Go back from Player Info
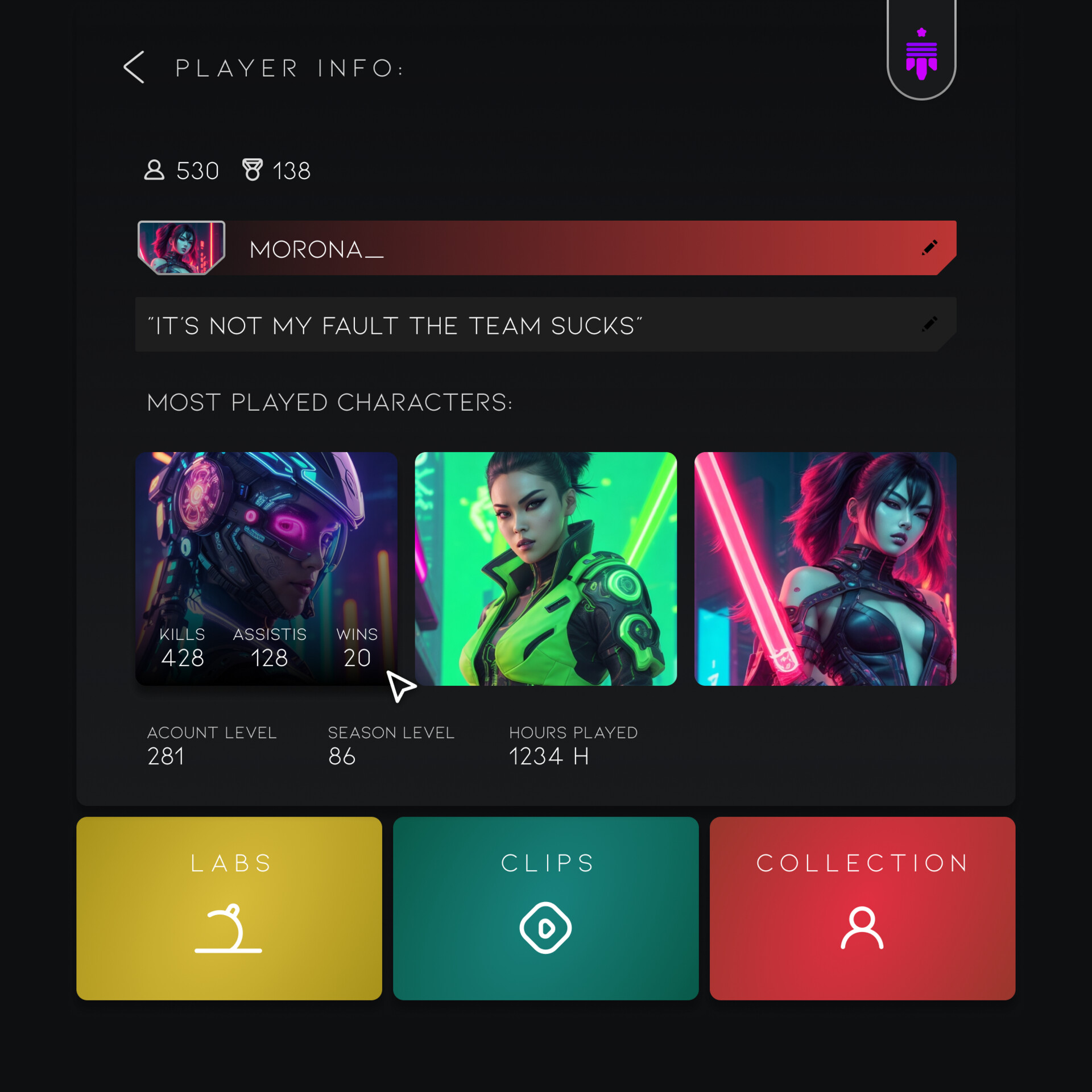Image resolution: width=1092 pixels, height=1092 pixels. coord(134,67)
